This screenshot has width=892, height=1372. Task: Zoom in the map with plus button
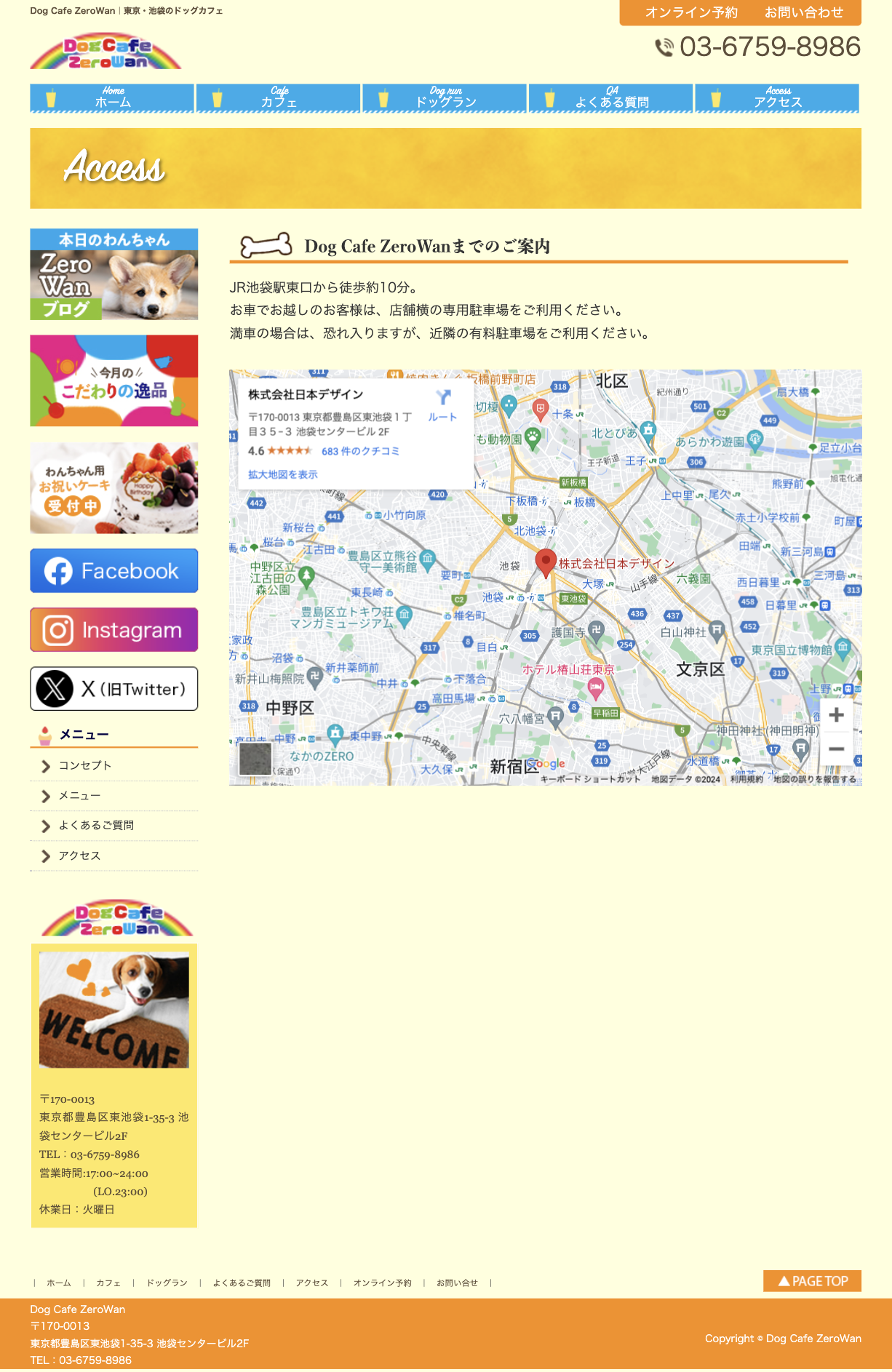[836, 714]
